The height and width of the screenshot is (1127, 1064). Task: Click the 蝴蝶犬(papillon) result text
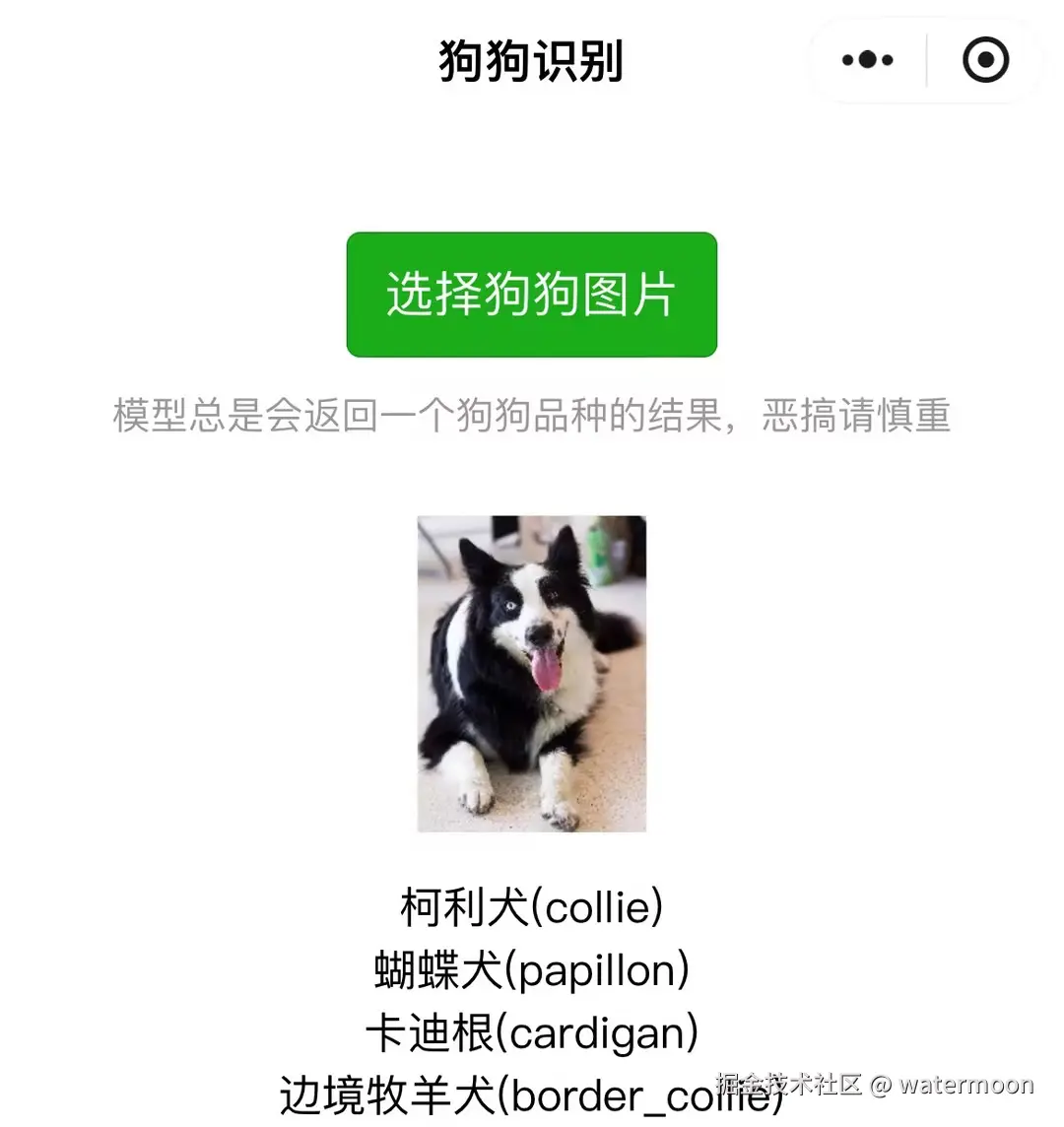click(532, 969)
